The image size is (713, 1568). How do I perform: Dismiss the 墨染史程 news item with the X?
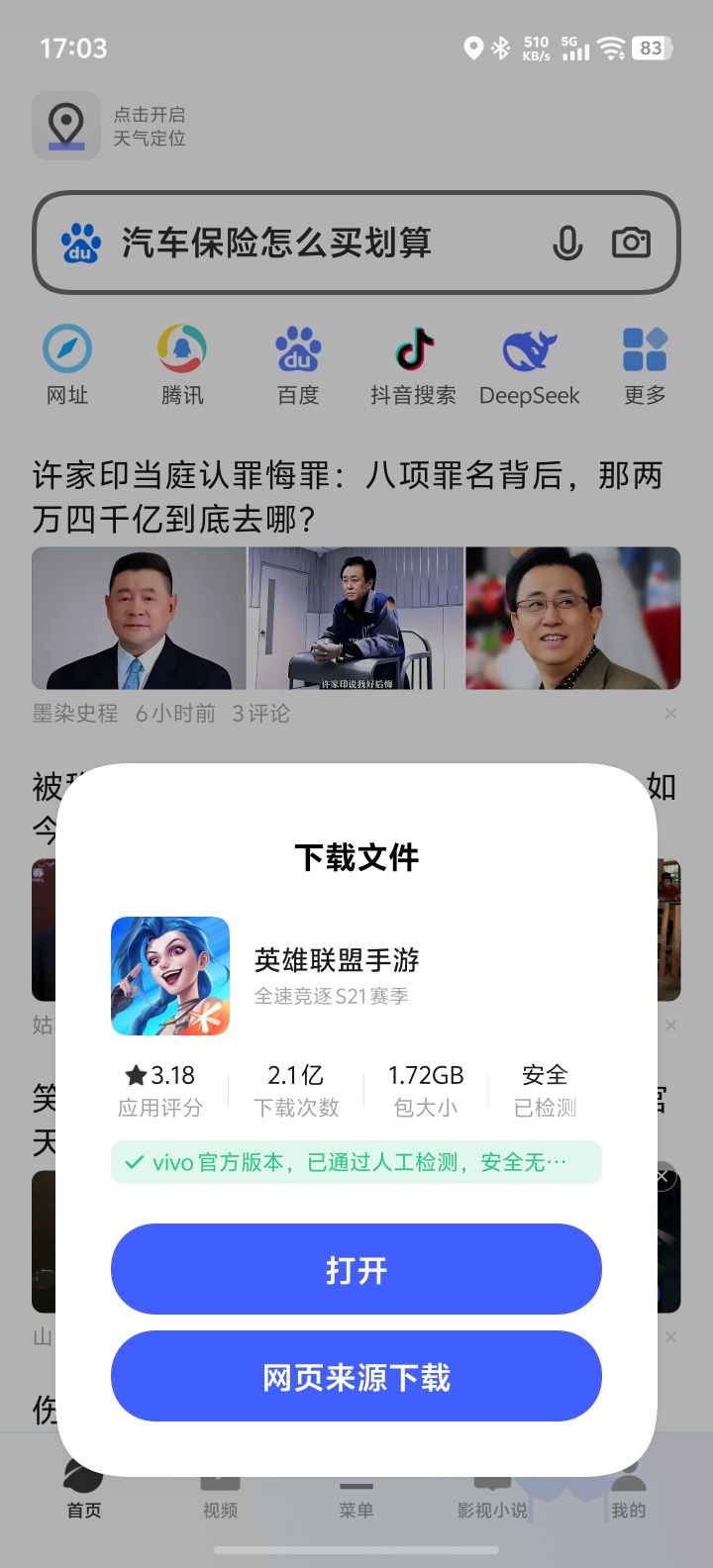(671, 714)
